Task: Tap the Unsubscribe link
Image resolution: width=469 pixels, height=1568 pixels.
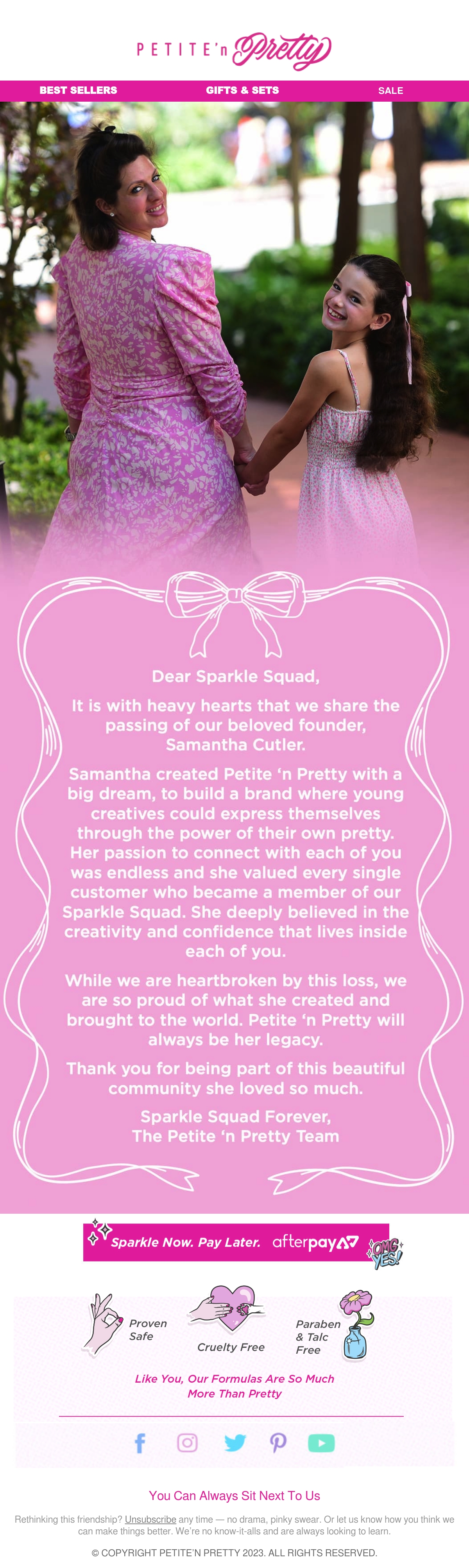Action: coord(150,1519)
